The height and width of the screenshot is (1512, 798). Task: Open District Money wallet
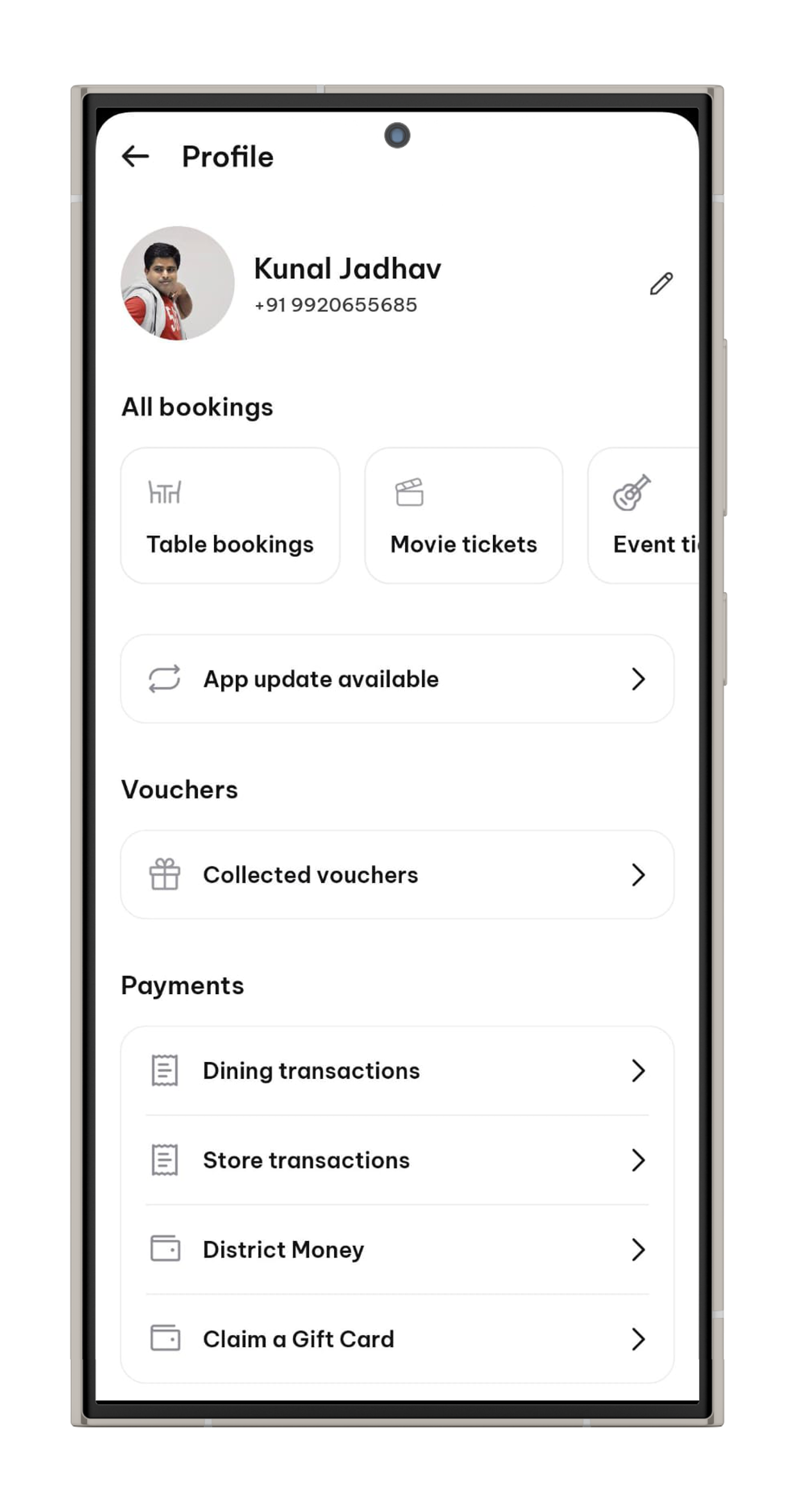pos(397,1250)
